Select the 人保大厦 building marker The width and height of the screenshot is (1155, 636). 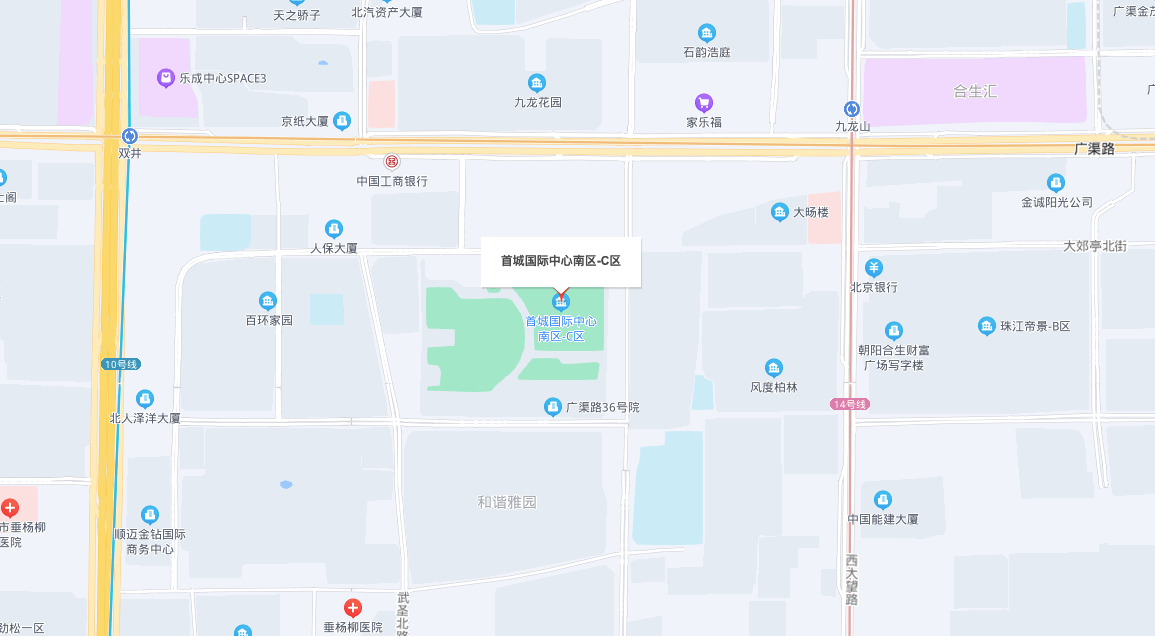click(334, 229)
